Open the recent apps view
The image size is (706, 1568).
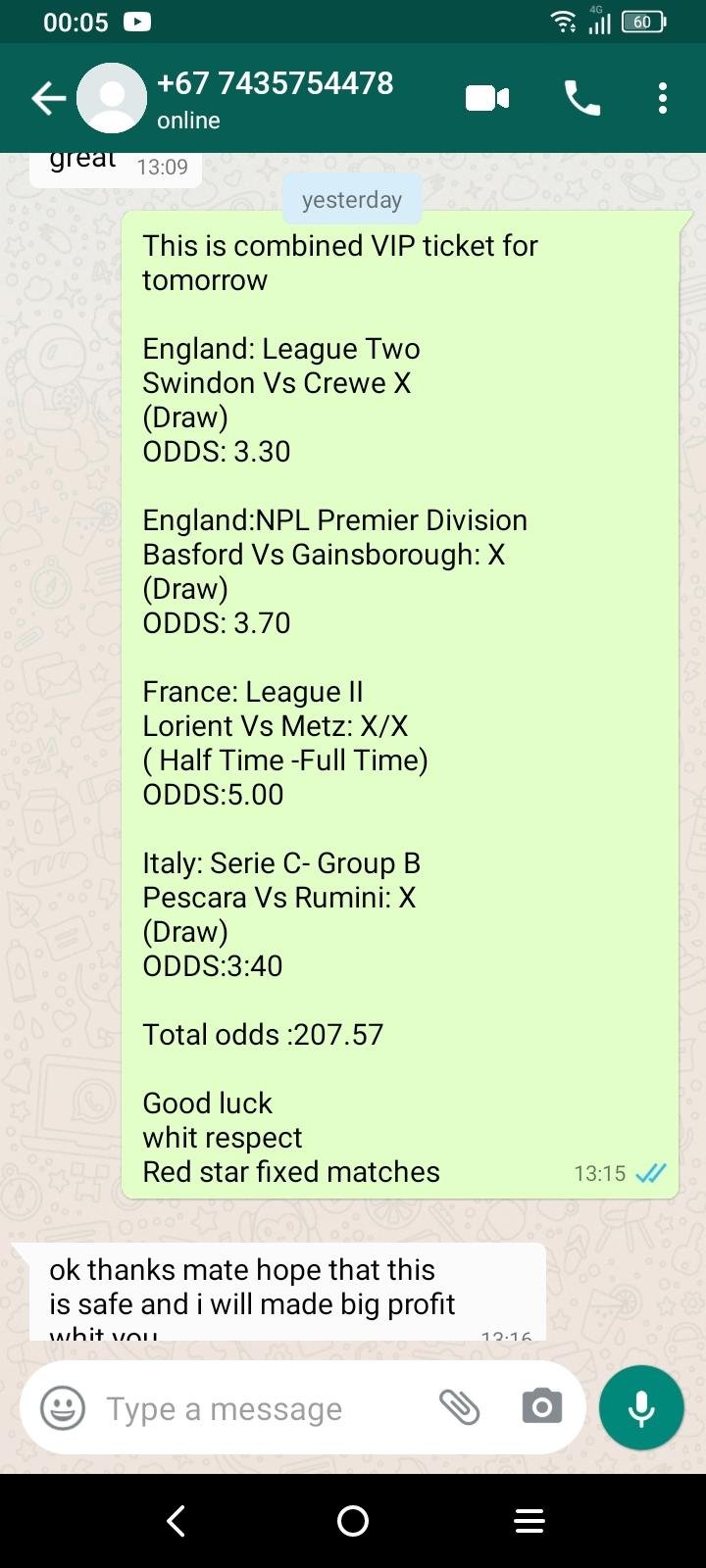529,1521
